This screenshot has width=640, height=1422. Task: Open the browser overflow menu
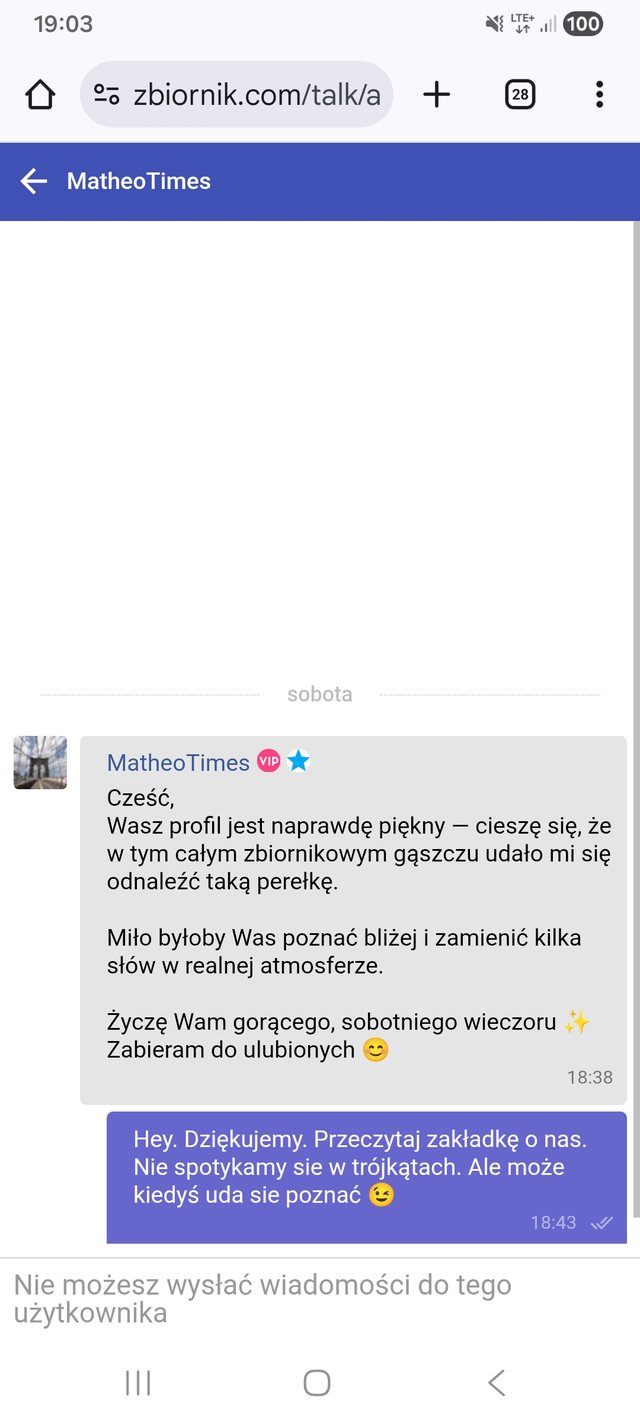coord(599,95)
